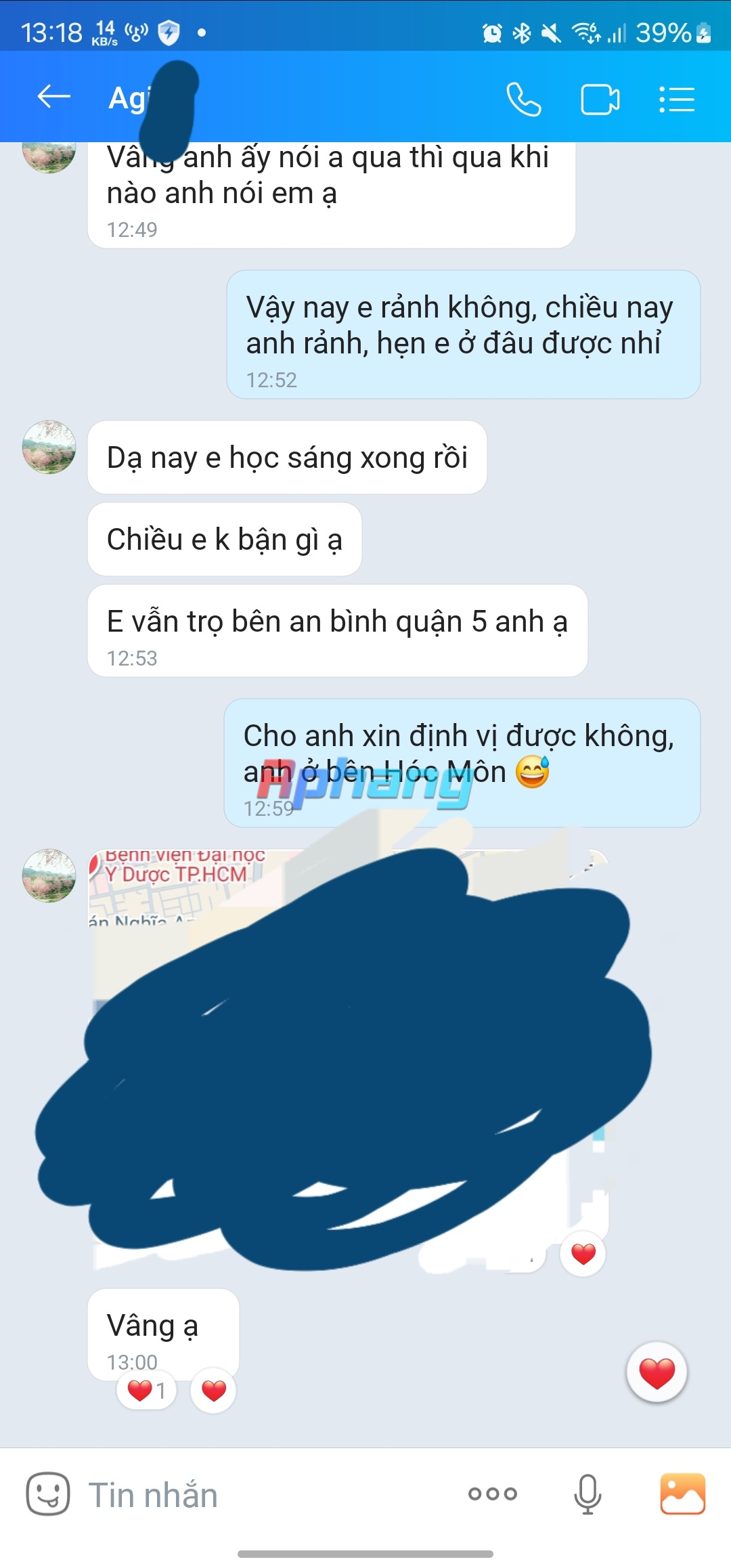View reactions on the Vâng ạ message
731x1568 pixels.
pos(146,1391)
